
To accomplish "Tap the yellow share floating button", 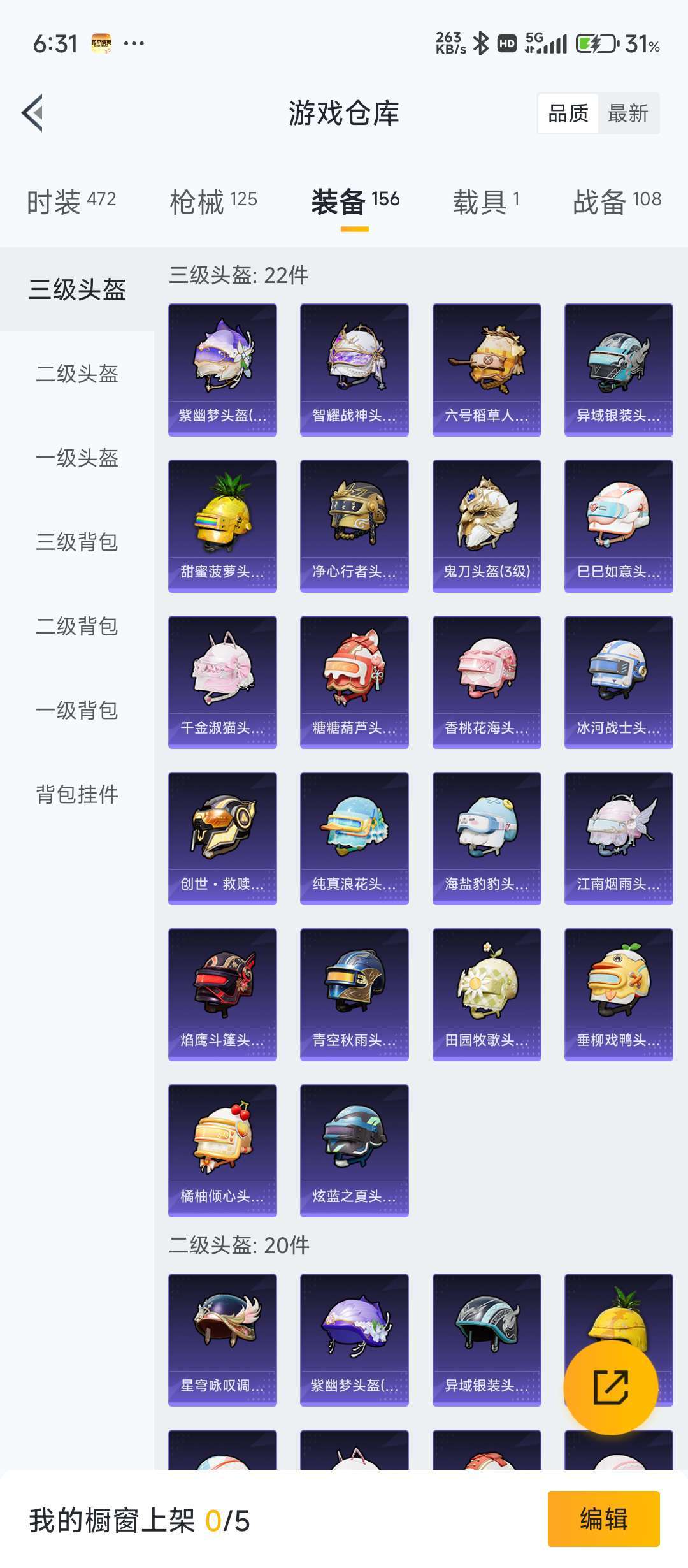I will (611, 1387).
